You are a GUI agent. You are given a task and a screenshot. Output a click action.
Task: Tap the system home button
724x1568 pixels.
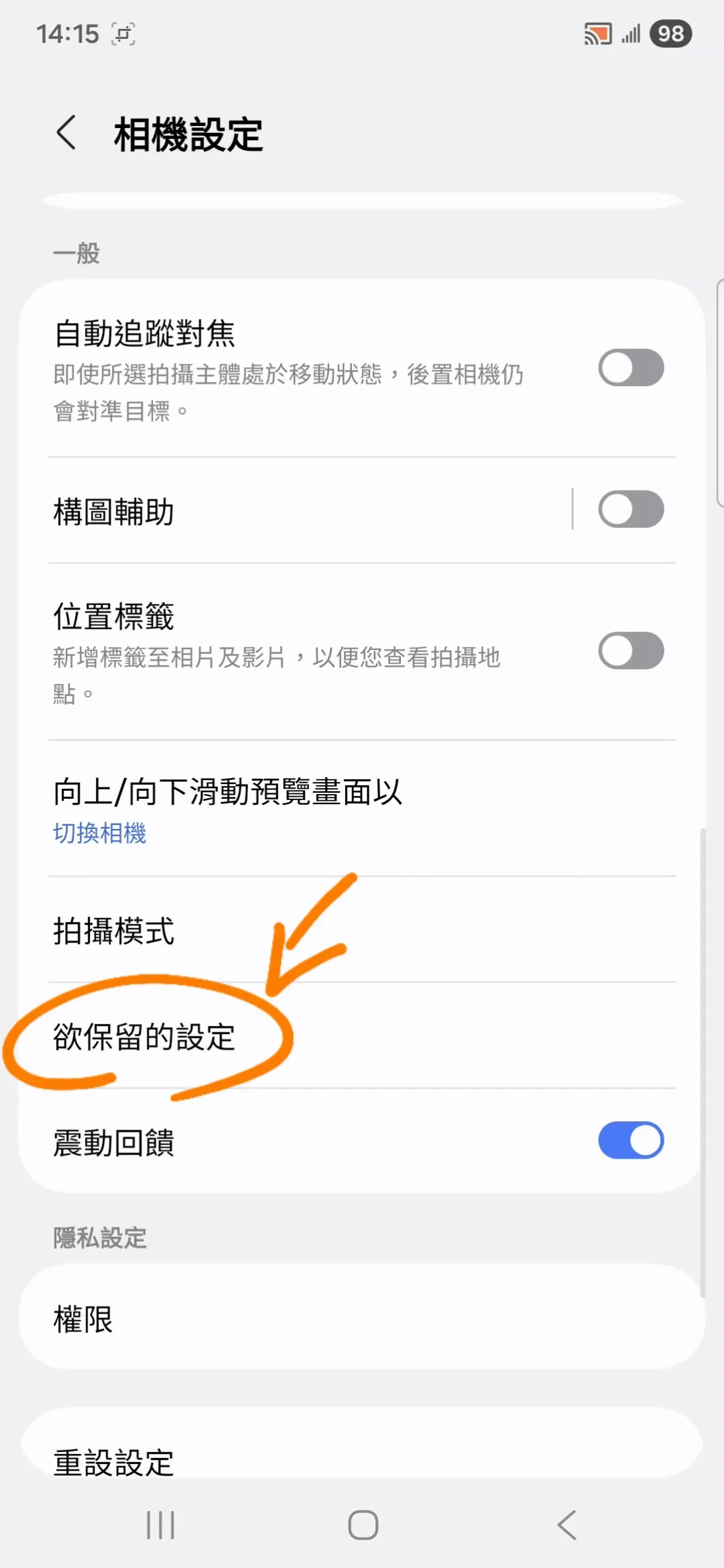click(x=363, y=1525)
